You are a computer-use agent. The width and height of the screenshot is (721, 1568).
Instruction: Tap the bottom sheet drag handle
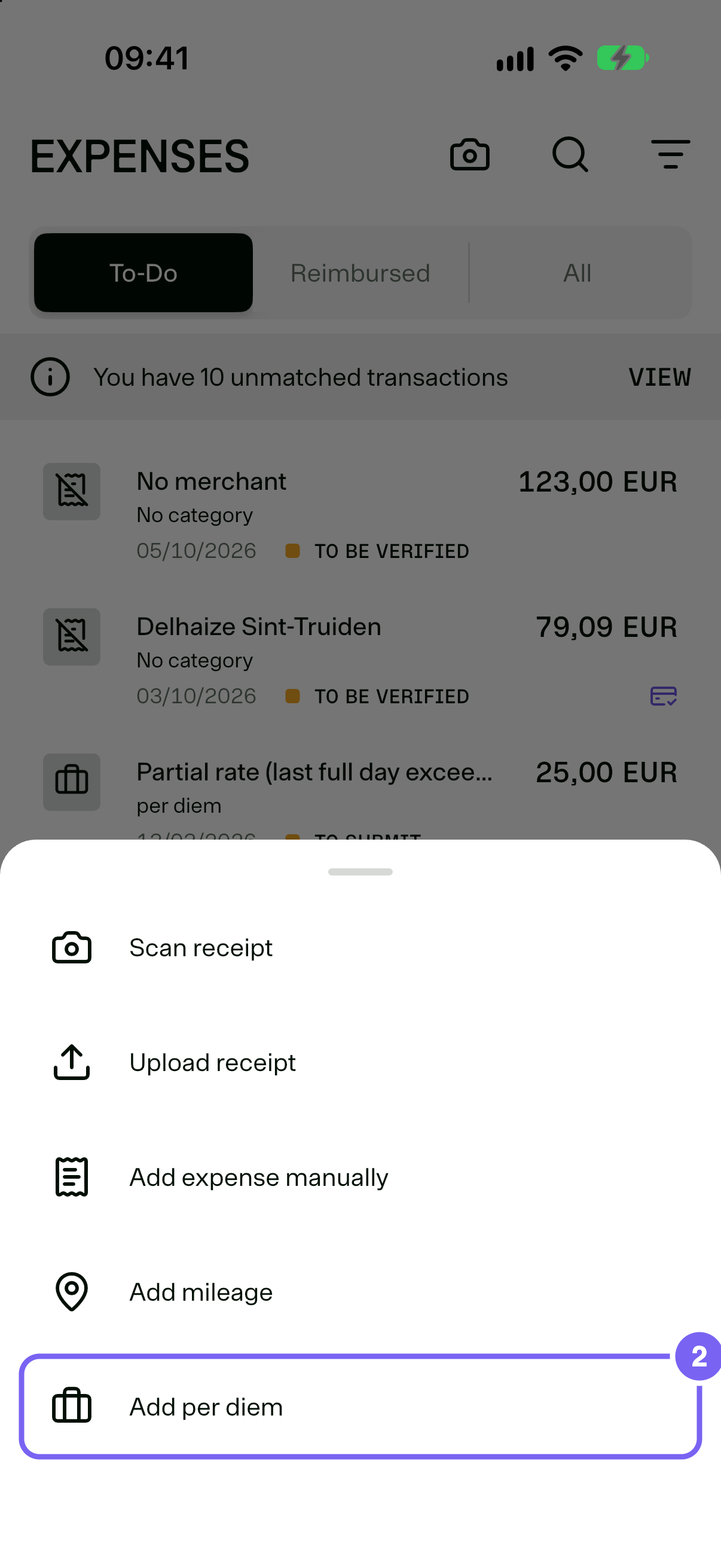360,872
